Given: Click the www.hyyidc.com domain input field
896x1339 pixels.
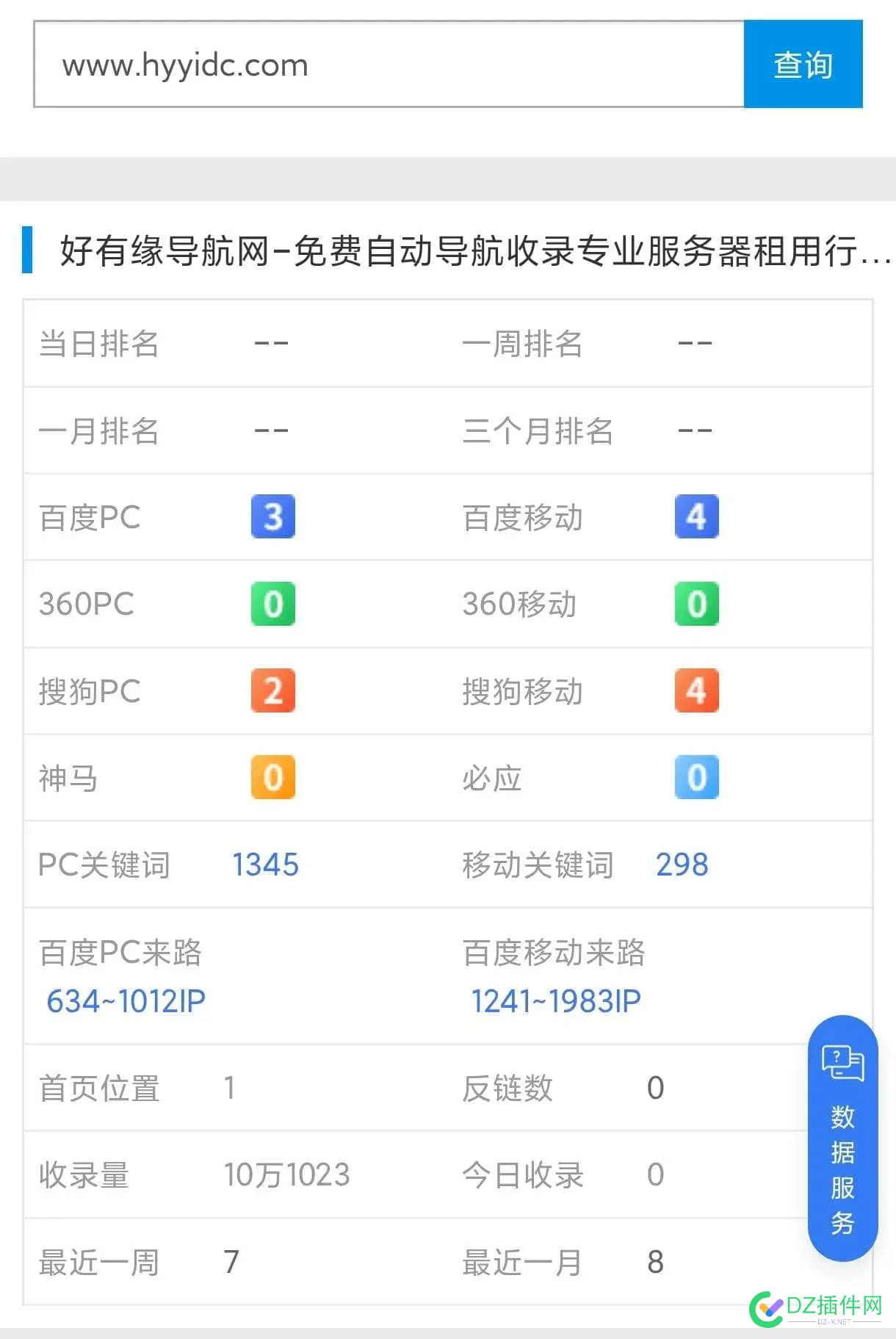Looking at the screenshot, I should coord(367,65).
